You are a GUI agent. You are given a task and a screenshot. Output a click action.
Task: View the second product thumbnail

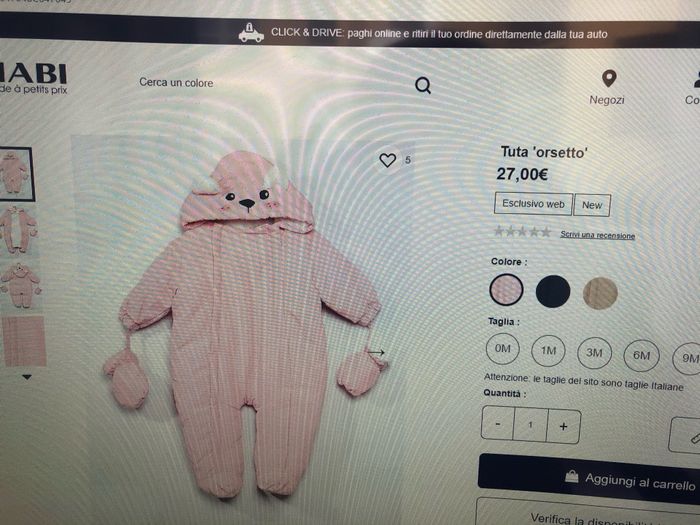[17, 229]
